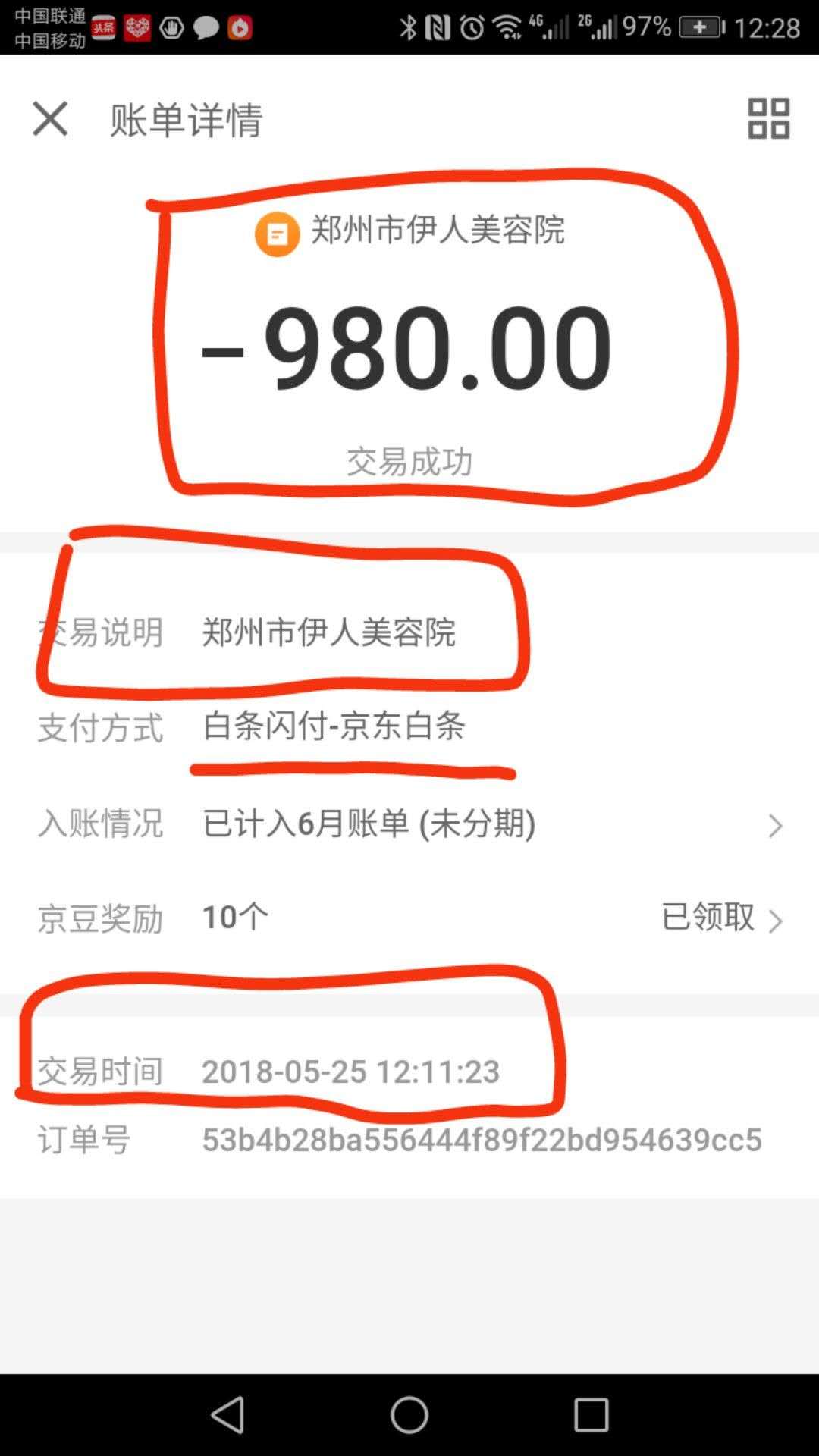This screenshot has height=1456, width=819.
Task: Open the grid menu icon
Action: (768, 118)
